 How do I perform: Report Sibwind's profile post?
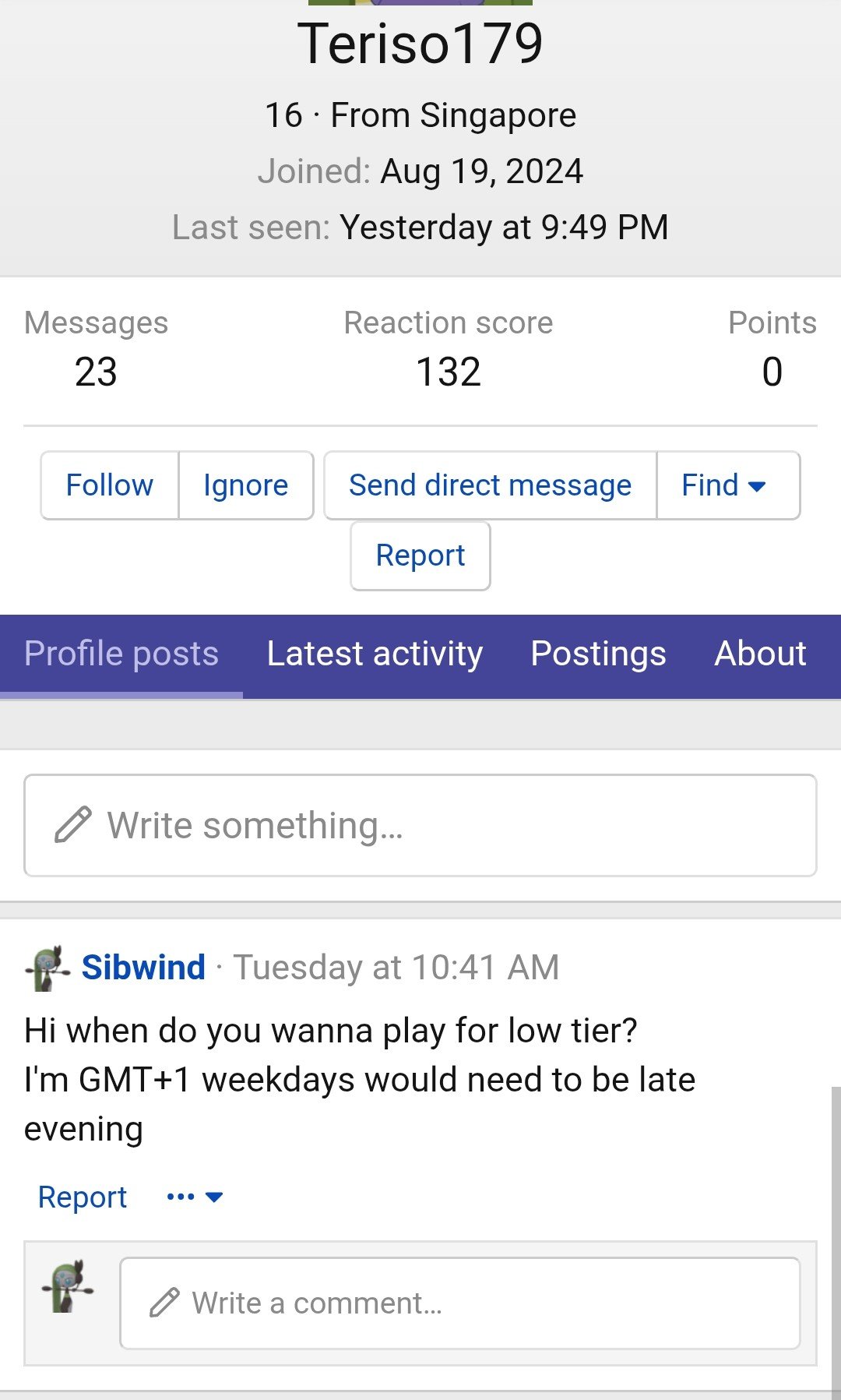pyautogui.click(x=83, y=1197)
